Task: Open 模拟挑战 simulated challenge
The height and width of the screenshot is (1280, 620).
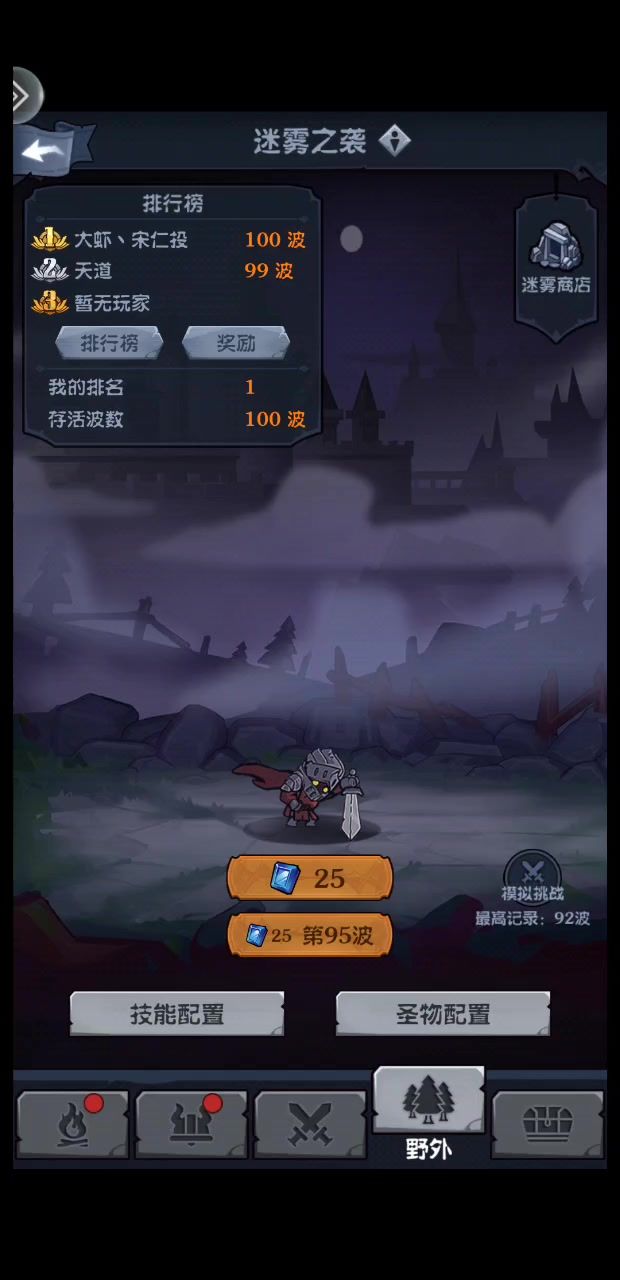Action: (532, 873)
